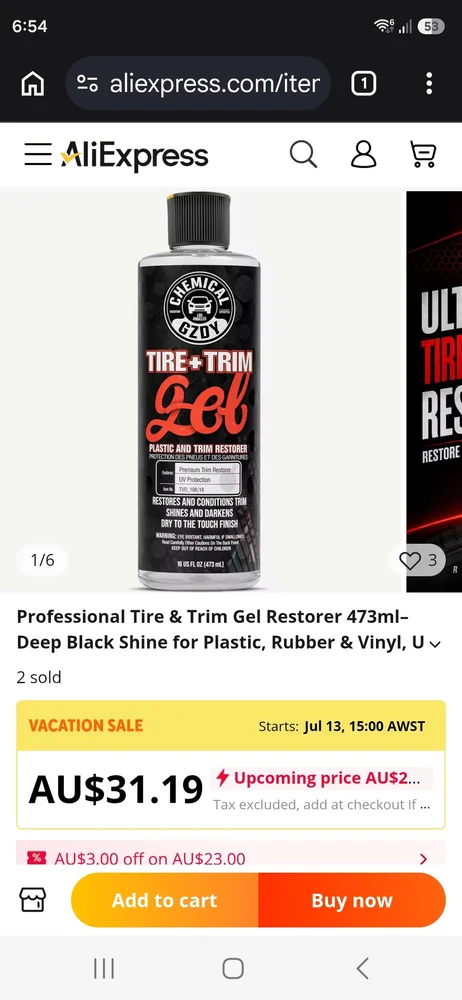Expand the full product title
Viewport: 462px width, 1000px height.
point(435,644)
